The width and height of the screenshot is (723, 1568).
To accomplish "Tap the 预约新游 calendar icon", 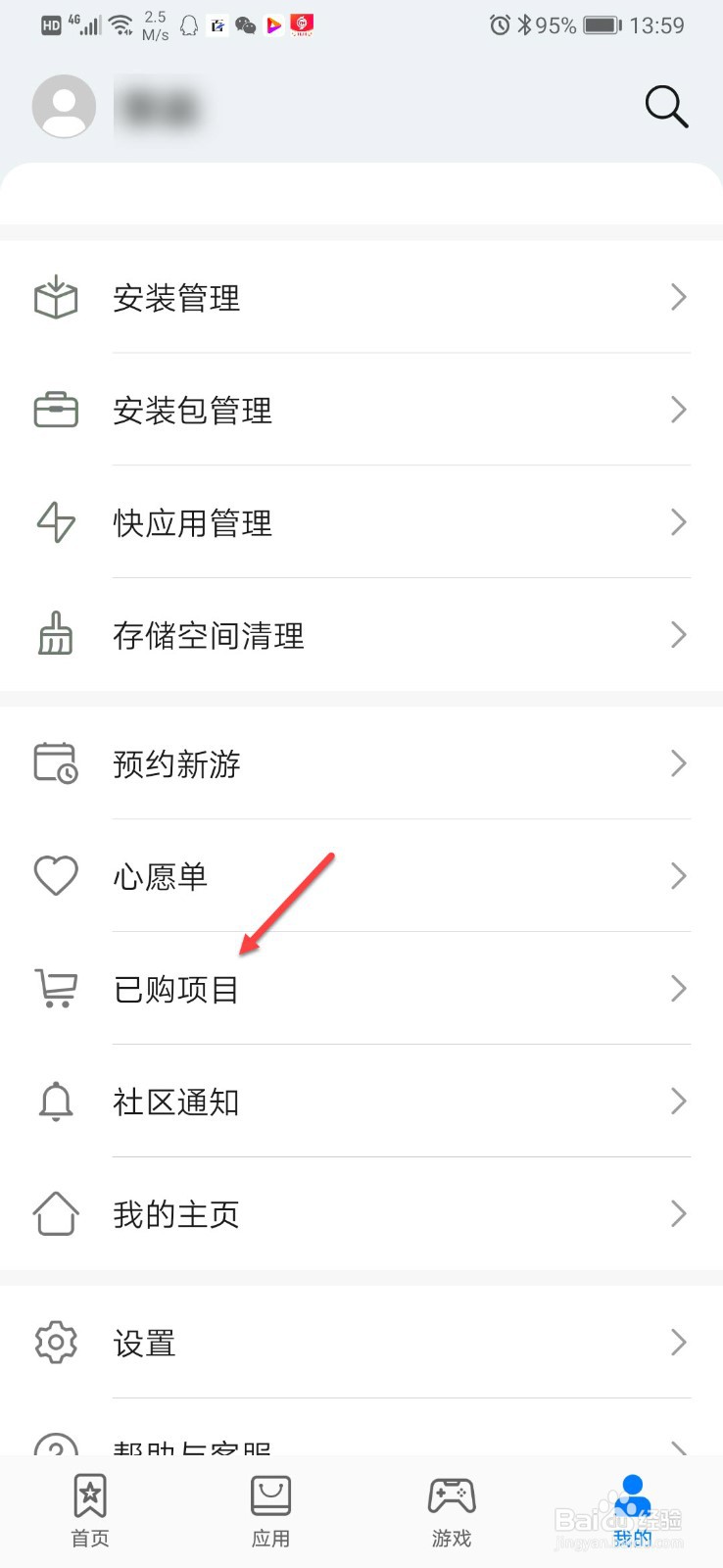I will pyautogui.click(x=56, y=762).
